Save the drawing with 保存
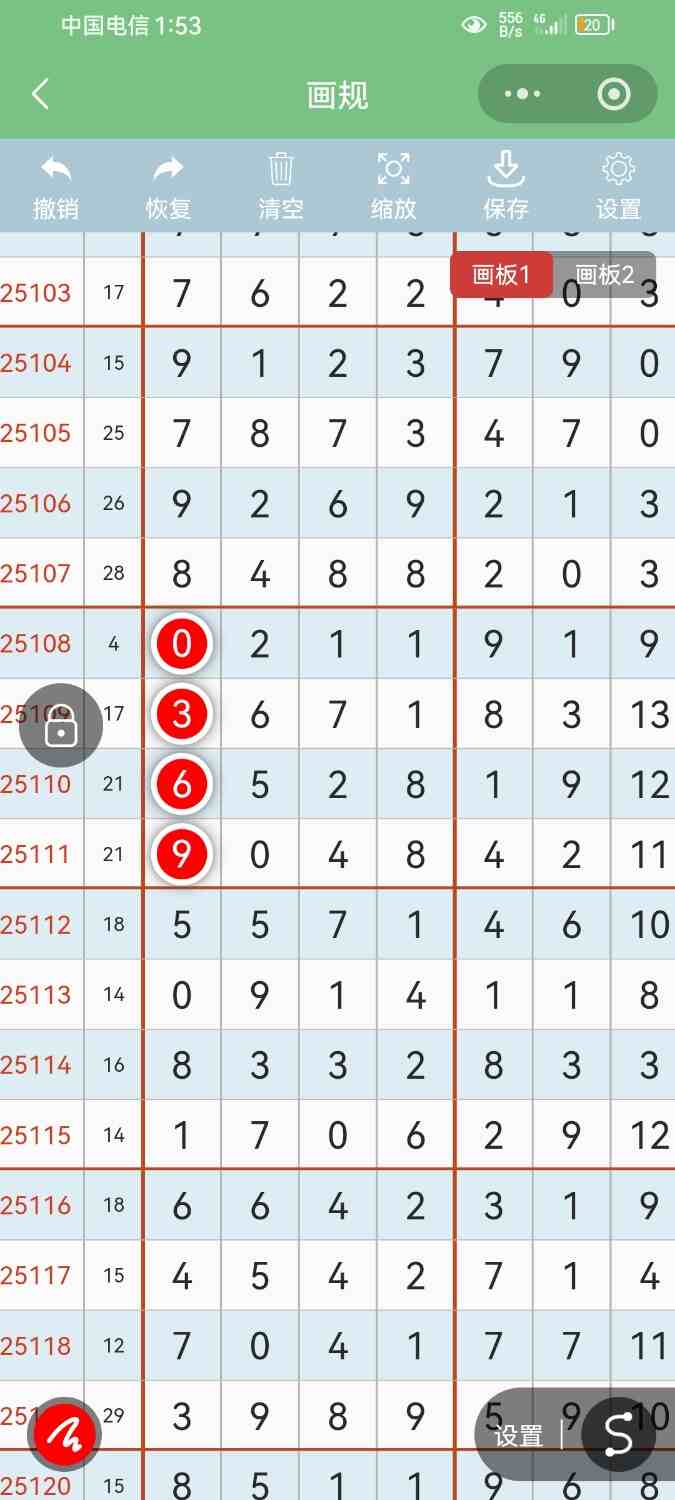 [506, 186]
